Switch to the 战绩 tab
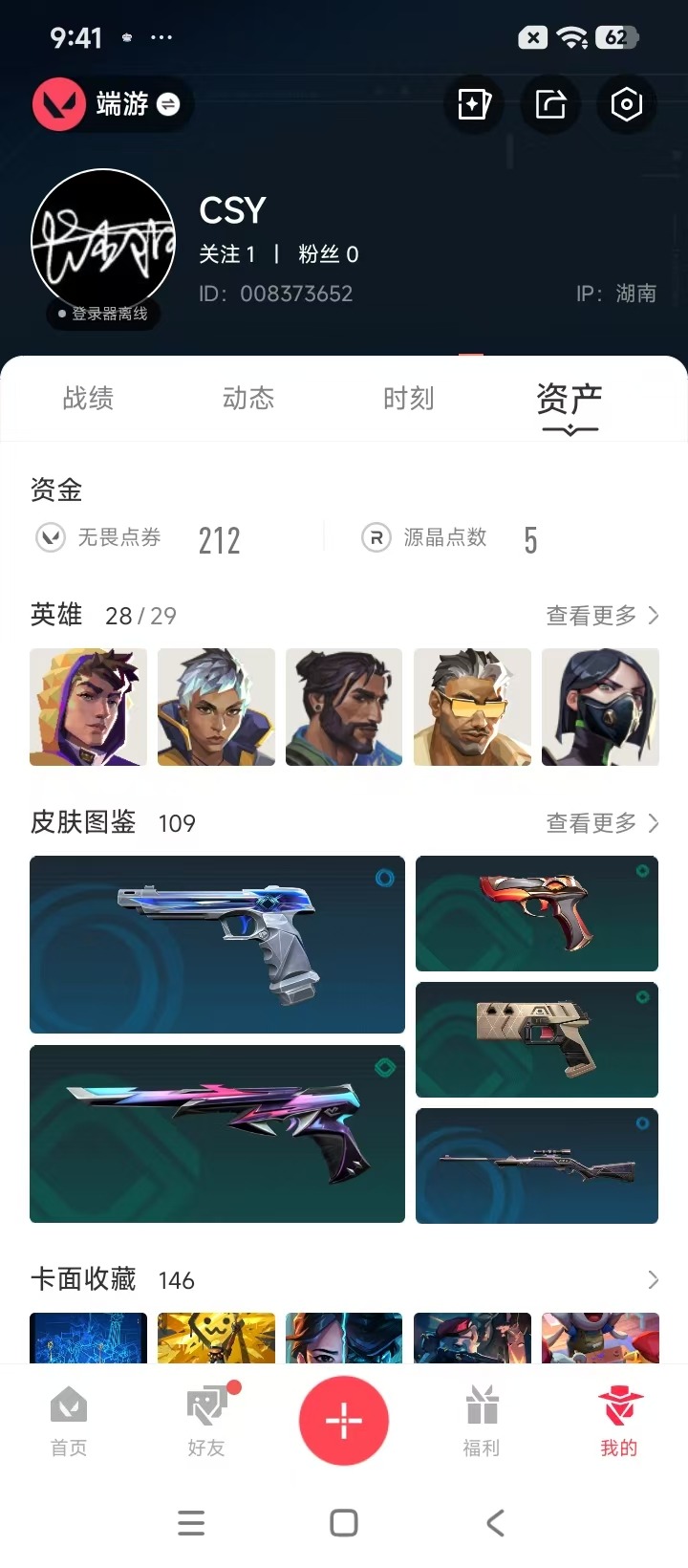 pyautogui.click(x=88, y=398)
